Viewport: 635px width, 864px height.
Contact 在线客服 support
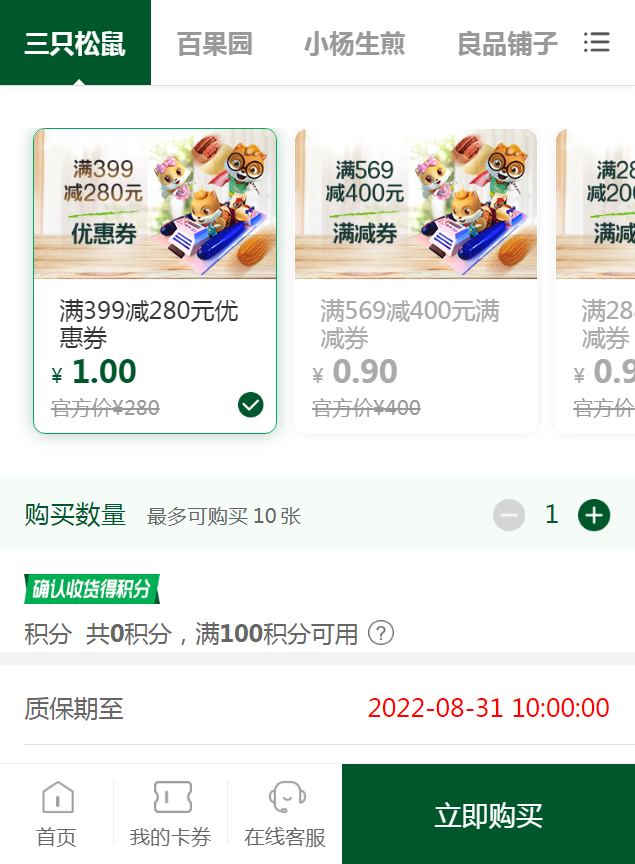[x=285, y=814]
